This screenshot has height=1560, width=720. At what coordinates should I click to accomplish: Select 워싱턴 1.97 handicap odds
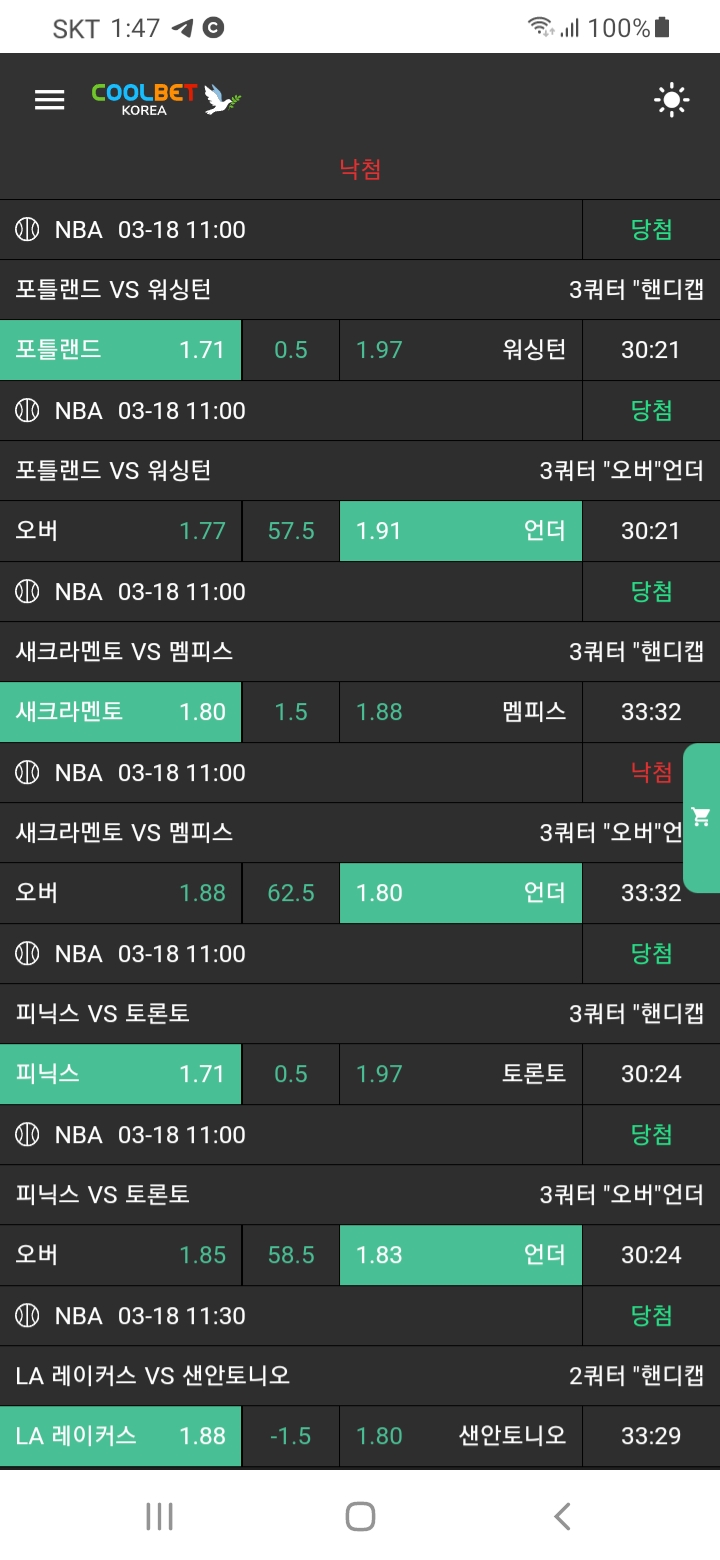[461, 350]
